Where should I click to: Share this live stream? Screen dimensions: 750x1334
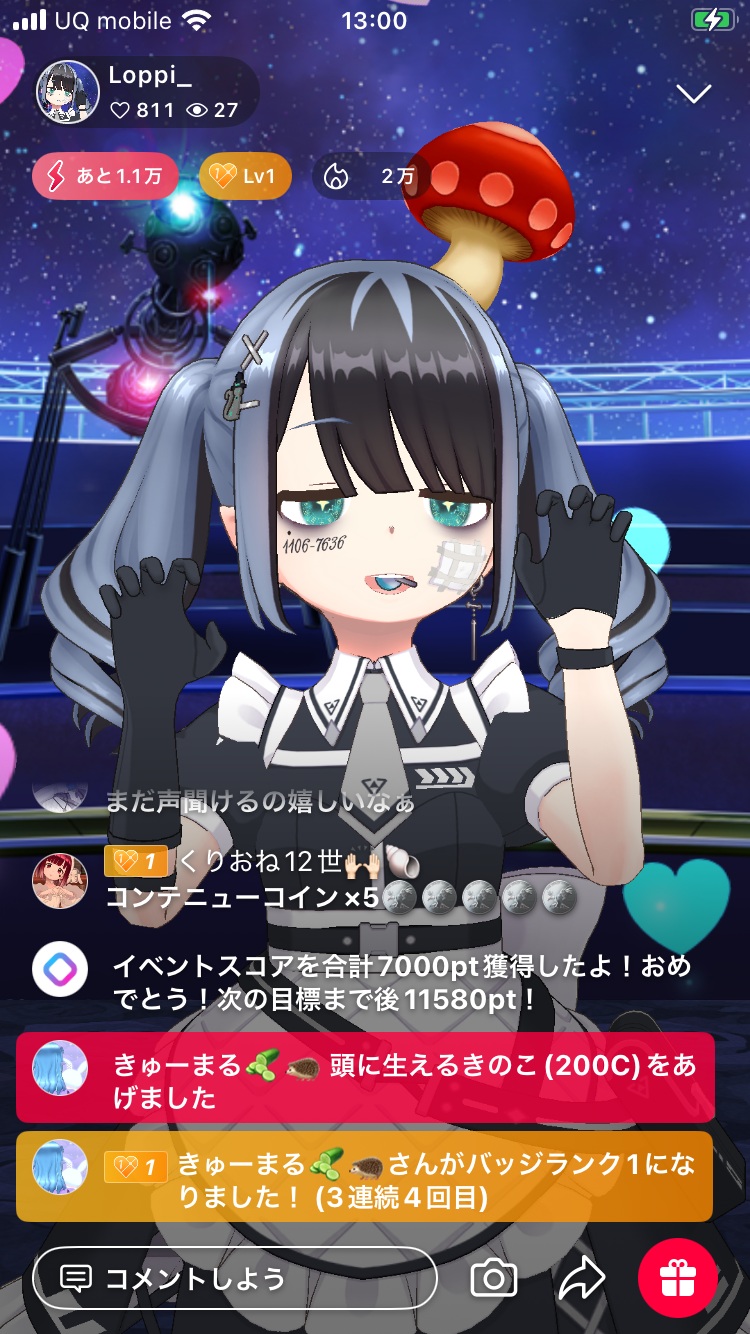pos(581,1277)
